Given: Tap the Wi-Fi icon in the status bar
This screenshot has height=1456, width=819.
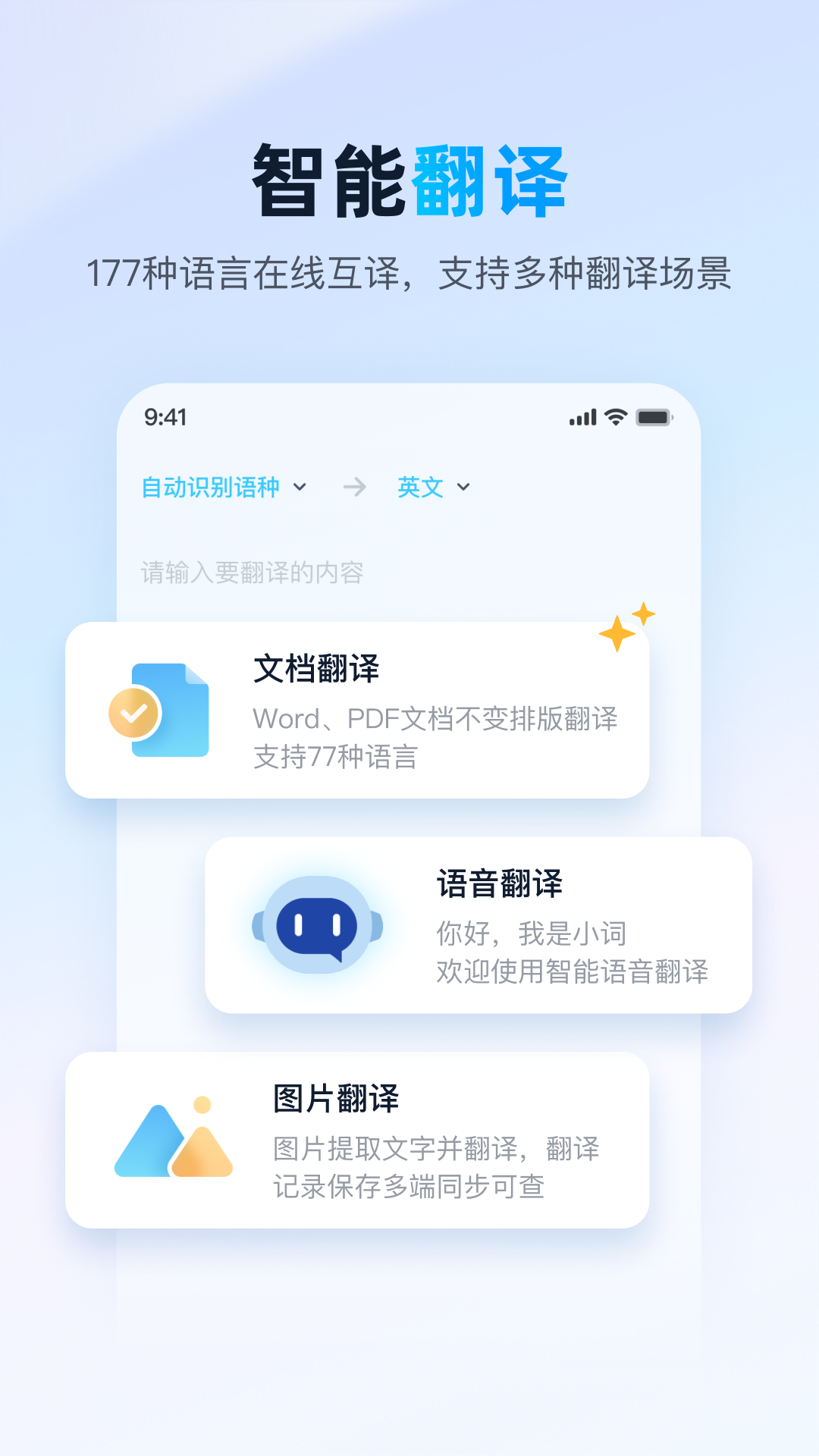Looking at the screenshot, I should [x=616, y=416].
